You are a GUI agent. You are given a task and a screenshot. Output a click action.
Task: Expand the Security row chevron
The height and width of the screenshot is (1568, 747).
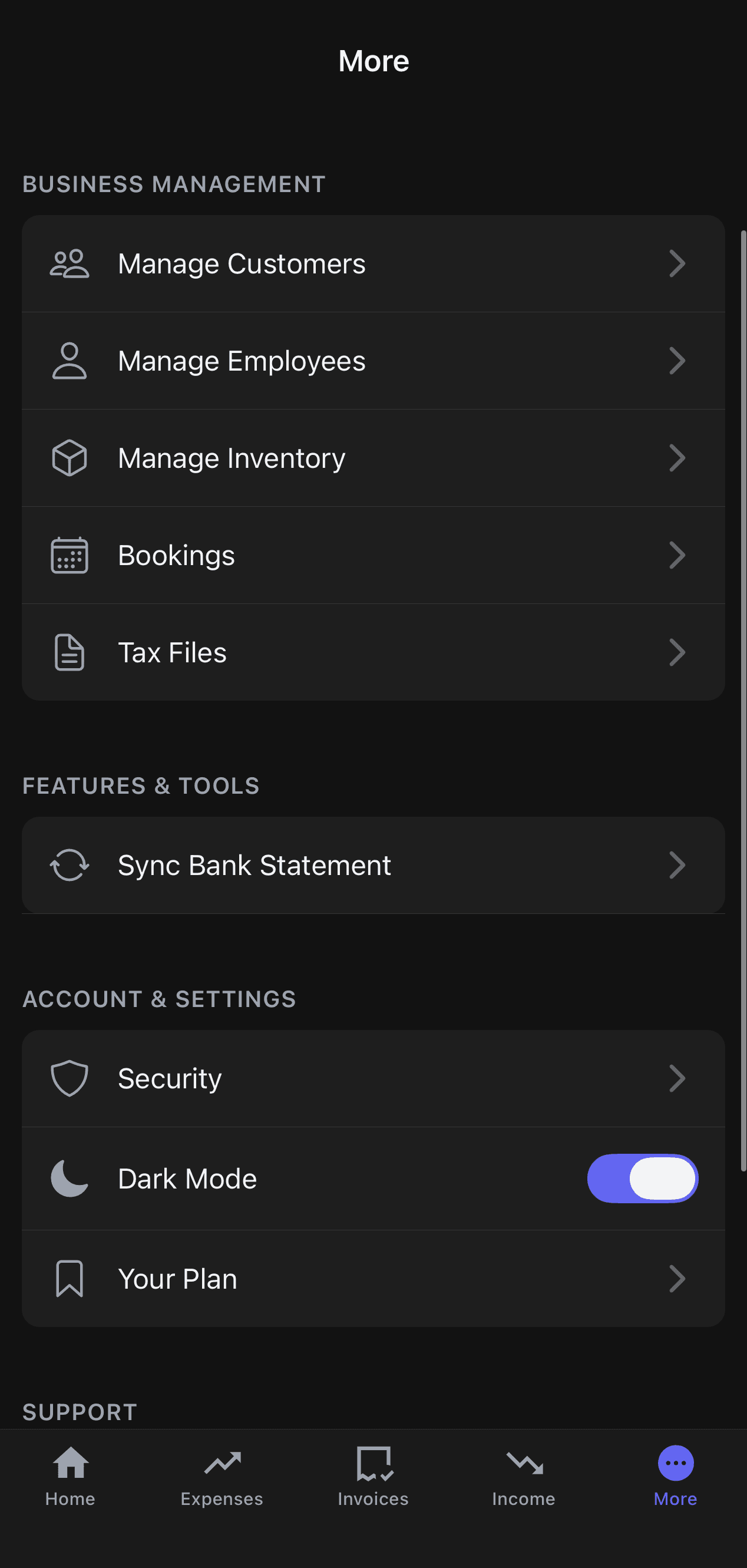677,1078
